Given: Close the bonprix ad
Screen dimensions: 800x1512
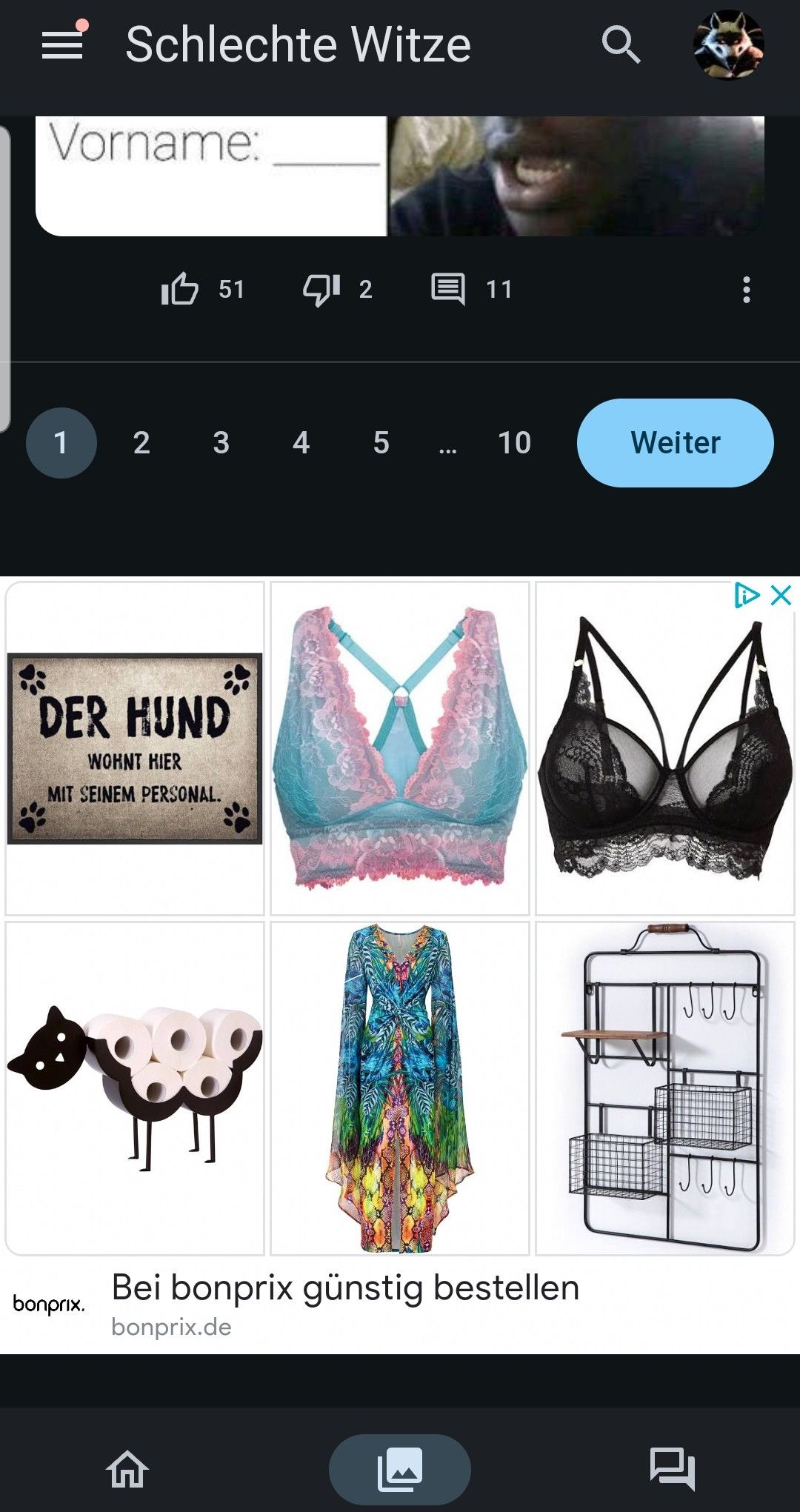Looking at the screenshot, I should pos(781,595).
